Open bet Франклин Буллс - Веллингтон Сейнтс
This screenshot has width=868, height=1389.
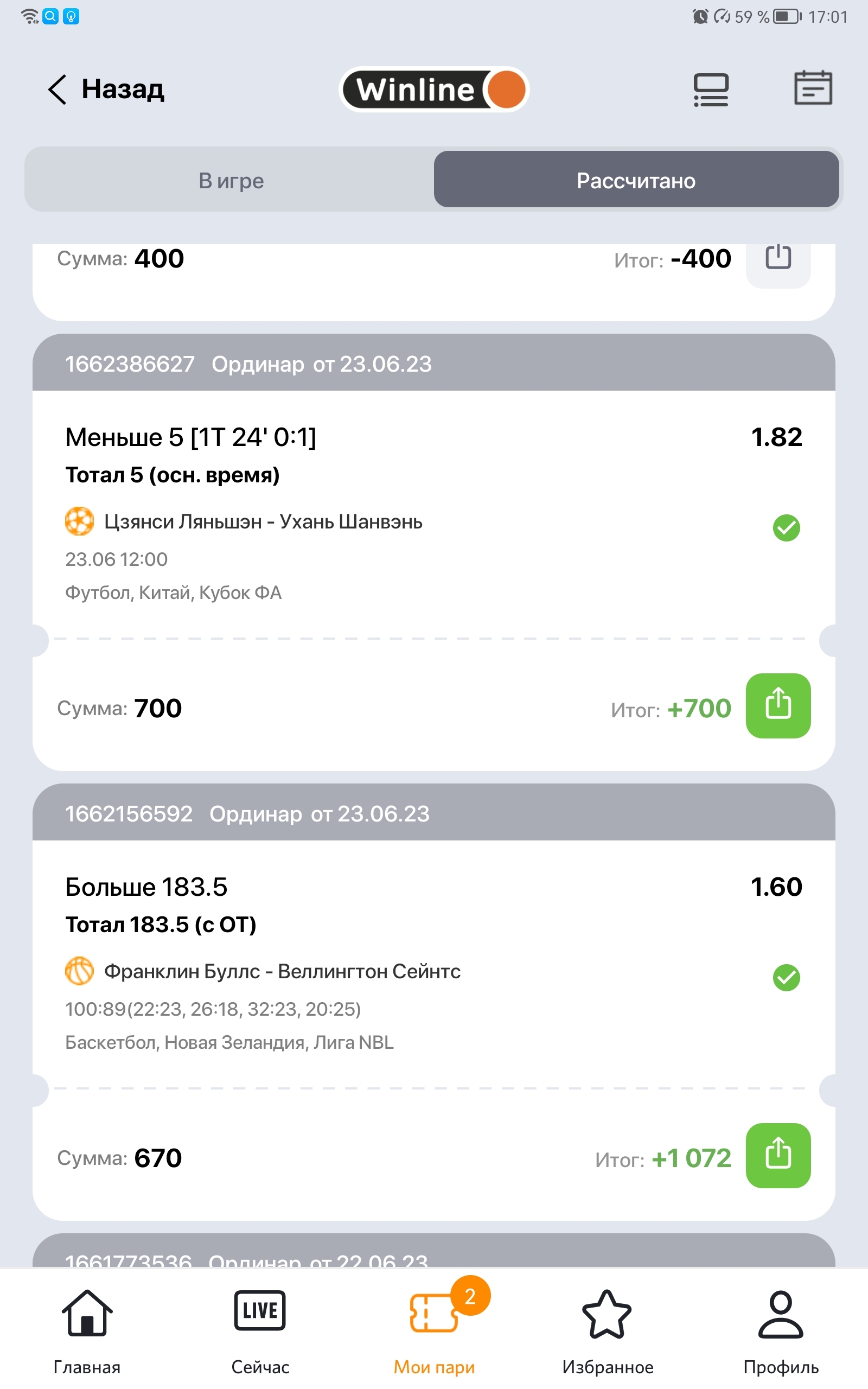click(x=282, y=971)
